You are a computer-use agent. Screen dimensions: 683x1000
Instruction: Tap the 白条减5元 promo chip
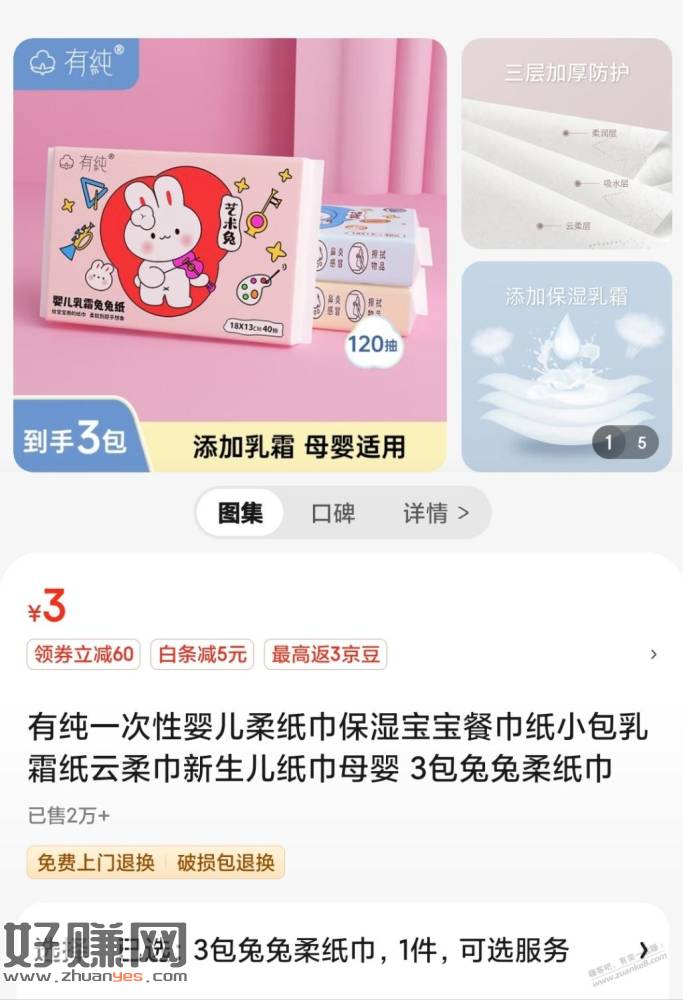point(202,655)
